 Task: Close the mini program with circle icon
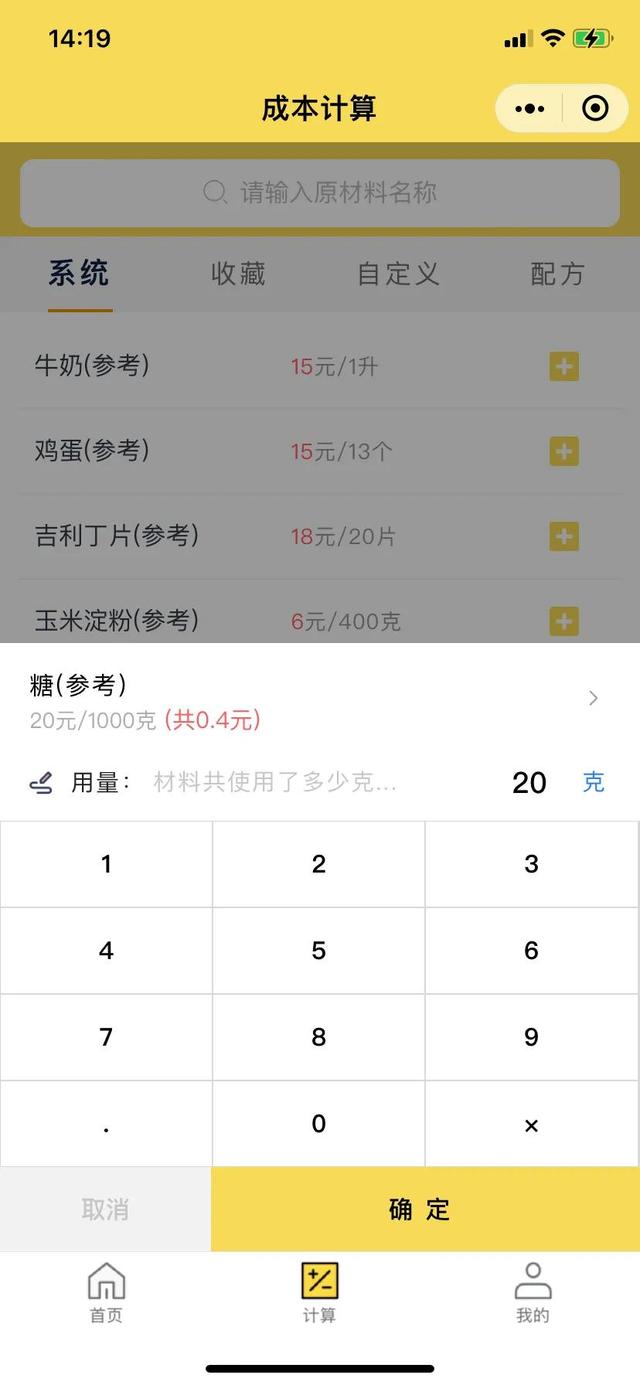(x=594, y=108)
